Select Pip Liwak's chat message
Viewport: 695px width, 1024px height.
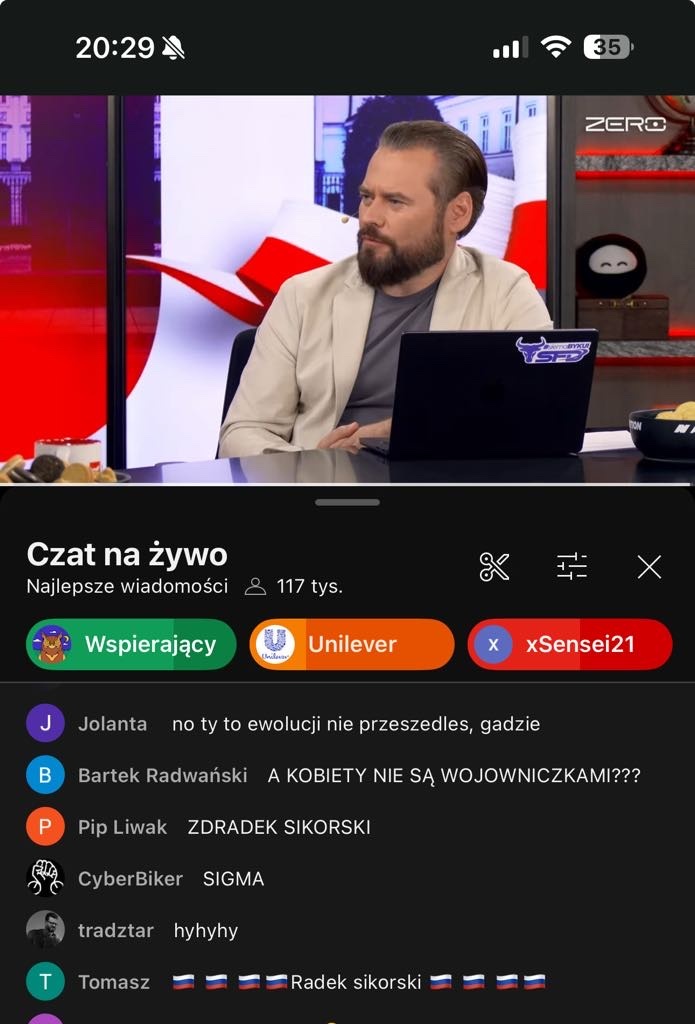point(278,828)
